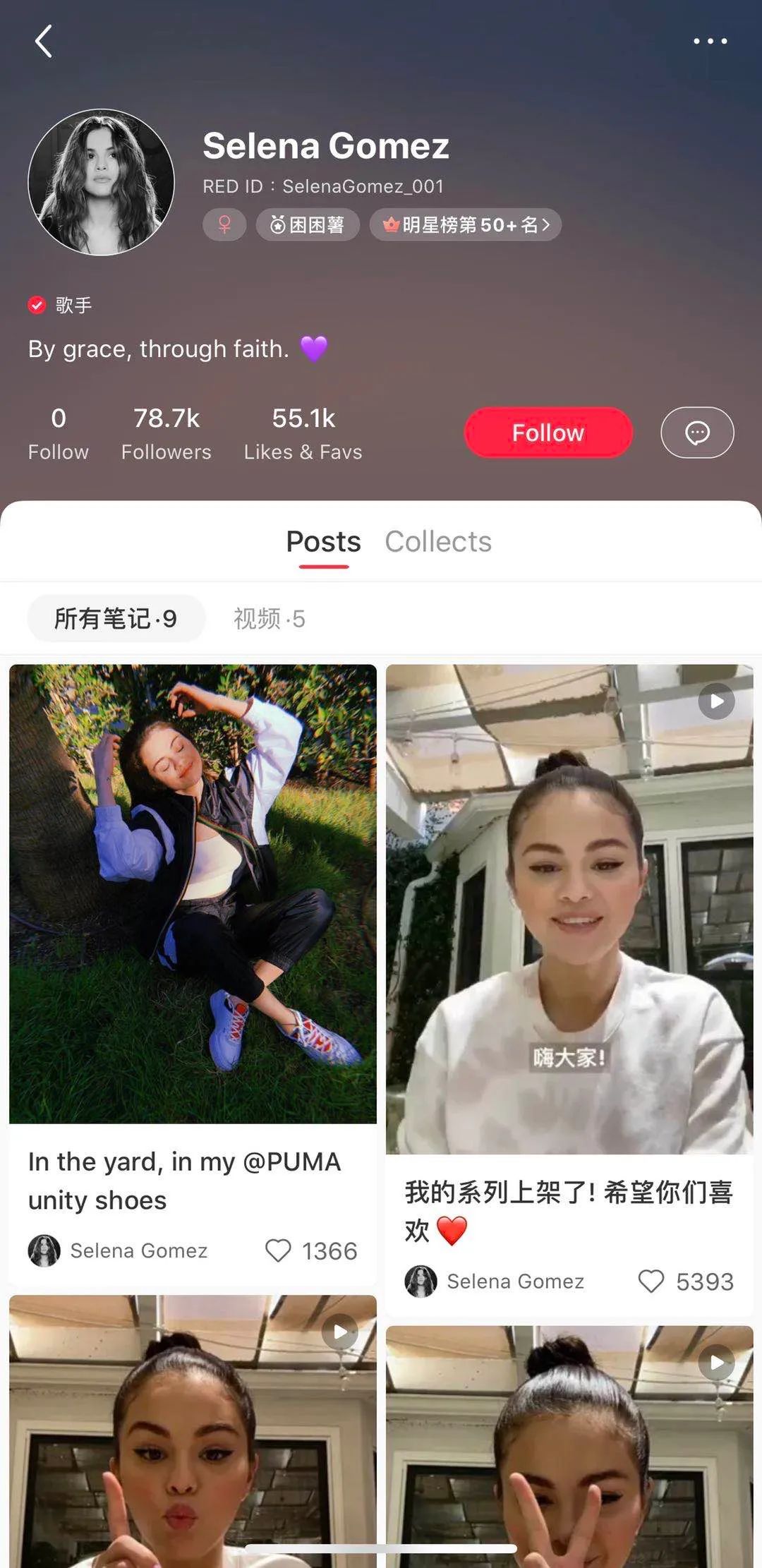The height and width of the screenshot is (1568, 762).
Task: View the profile avatar photo
Action: (x=101, y=182)
